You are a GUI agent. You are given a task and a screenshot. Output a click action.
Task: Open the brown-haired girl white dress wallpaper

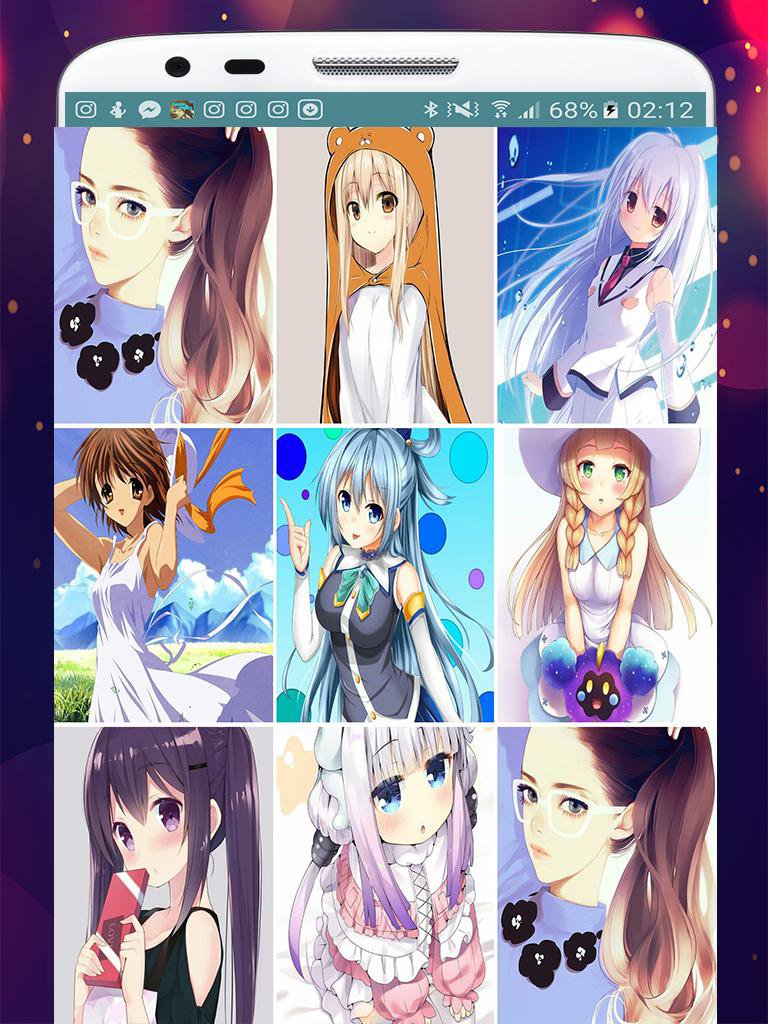click(x=165, y=575)
